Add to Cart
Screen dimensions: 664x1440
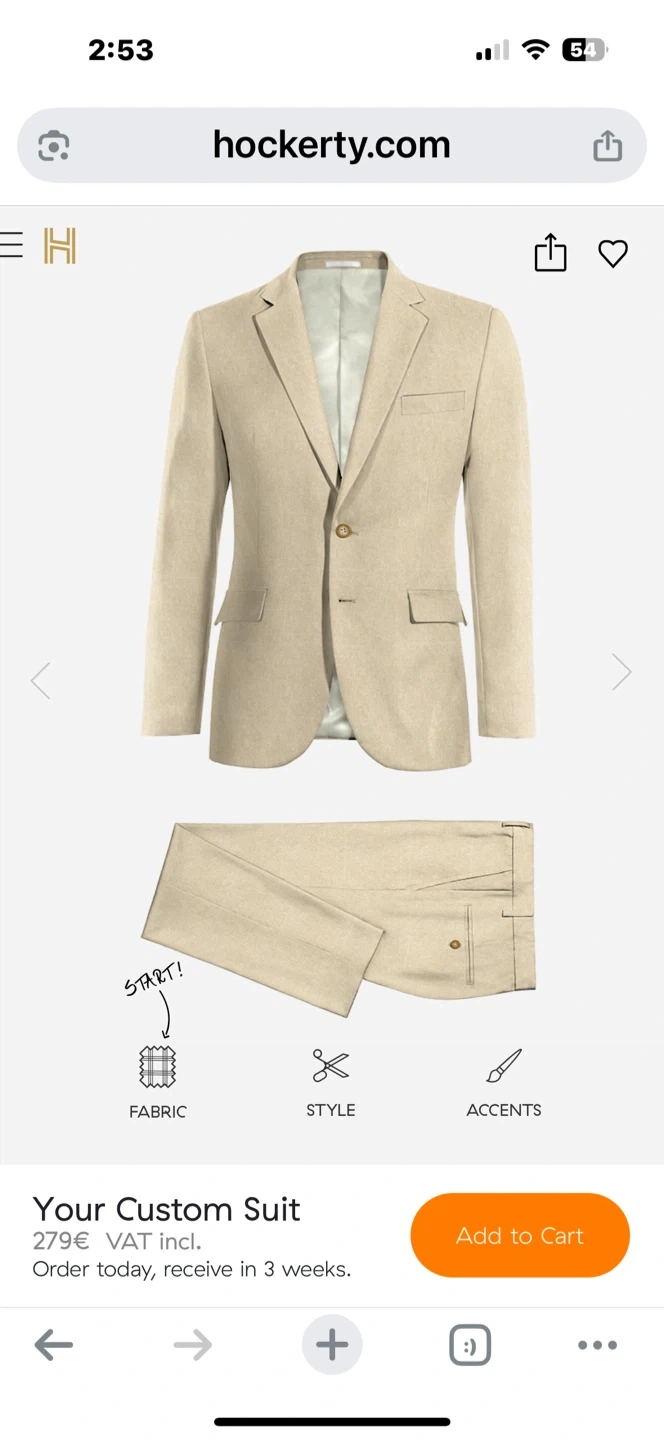[x=520, y=1235]
